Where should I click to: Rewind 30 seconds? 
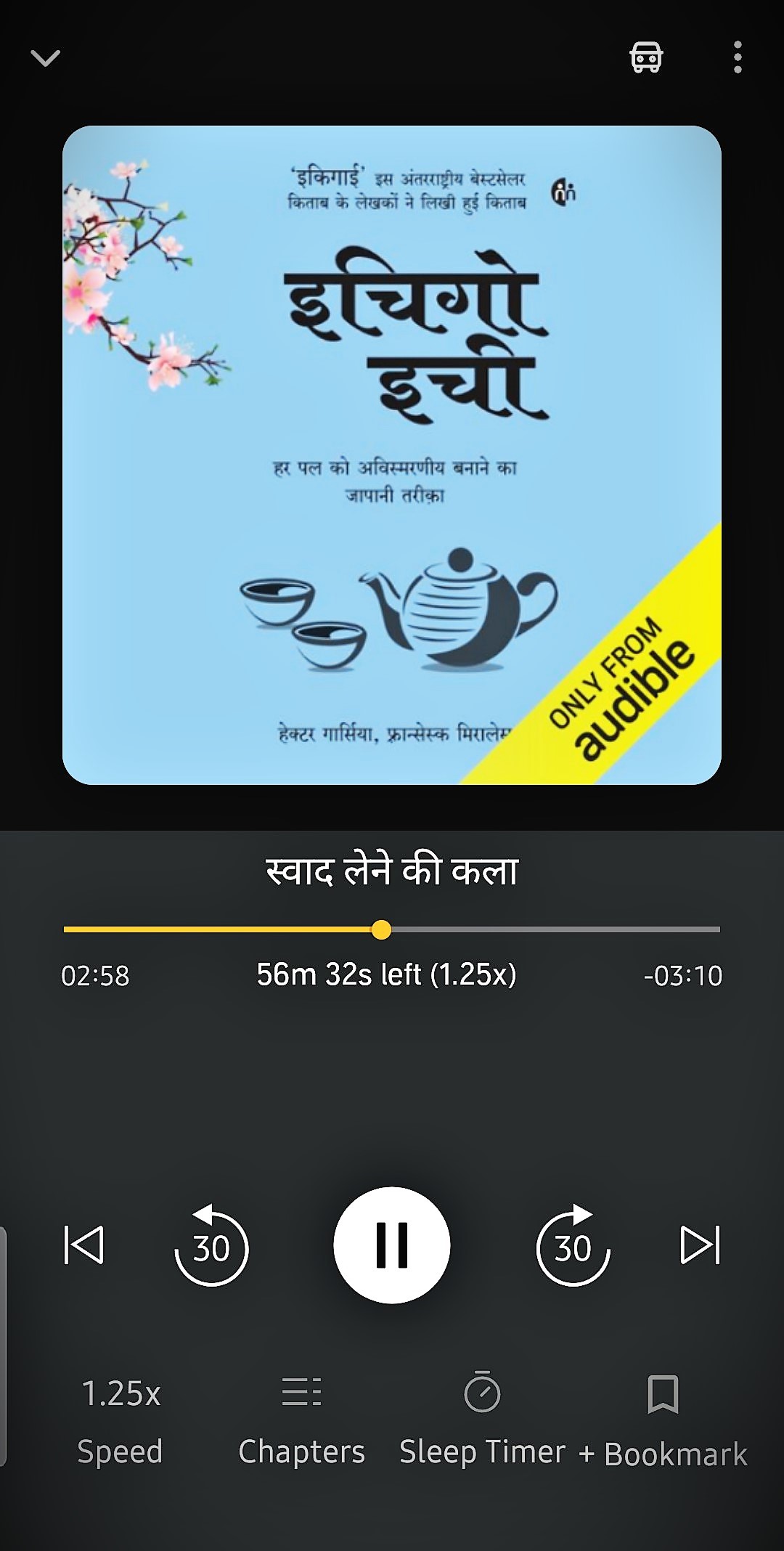pyautogui.click(x=211, y=1246)
